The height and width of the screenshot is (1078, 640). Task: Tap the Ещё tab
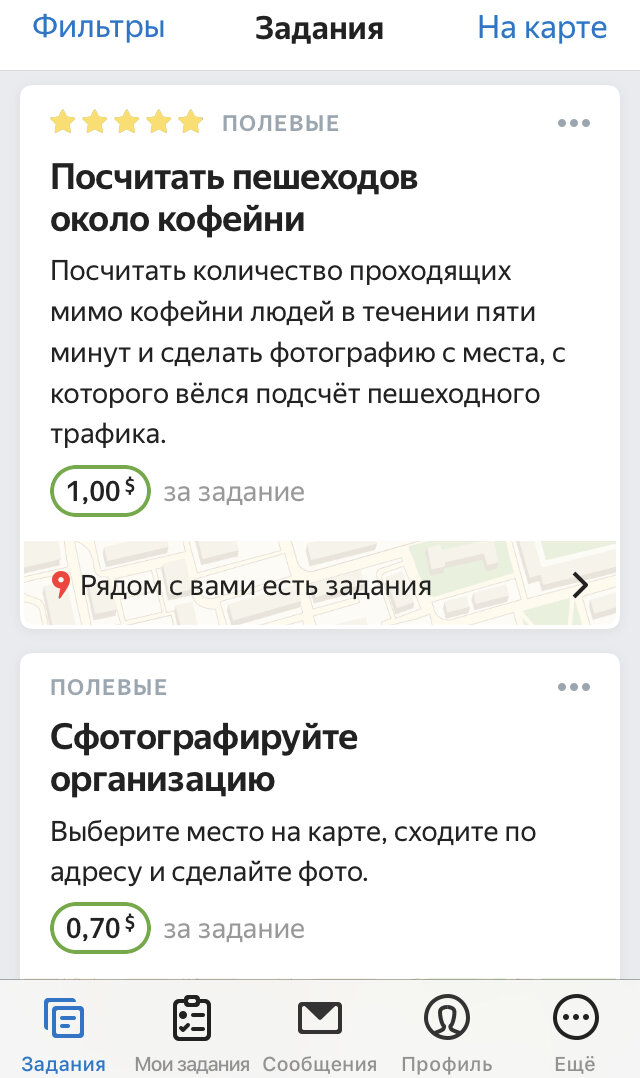pyautogui.click(x=575, y=1034)
